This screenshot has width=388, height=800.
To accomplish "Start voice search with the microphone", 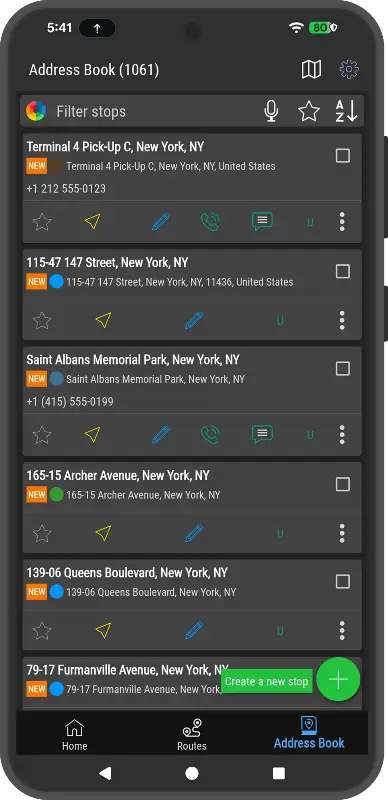I will [x=272, y=111].
